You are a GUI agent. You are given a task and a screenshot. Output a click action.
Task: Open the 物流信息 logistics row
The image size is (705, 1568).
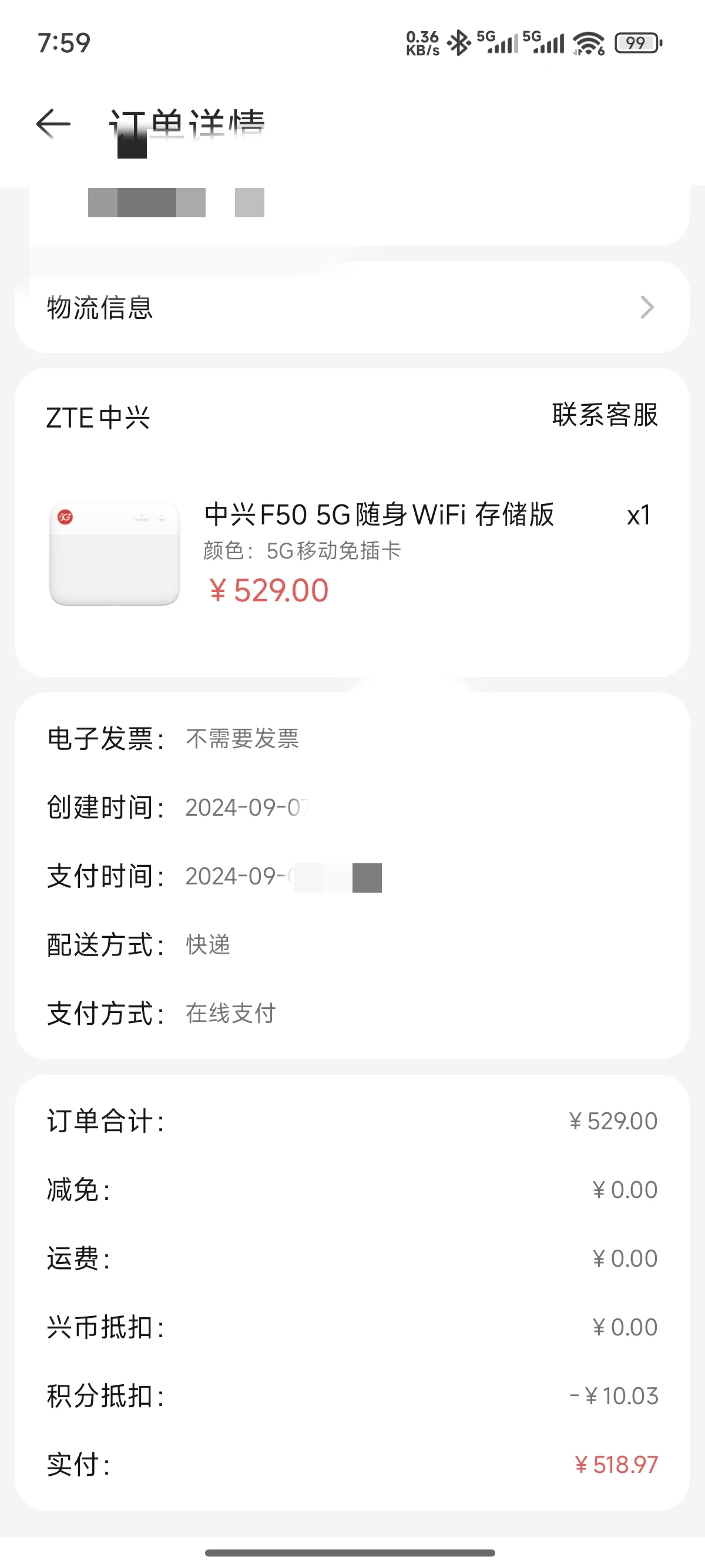[352, 307]
